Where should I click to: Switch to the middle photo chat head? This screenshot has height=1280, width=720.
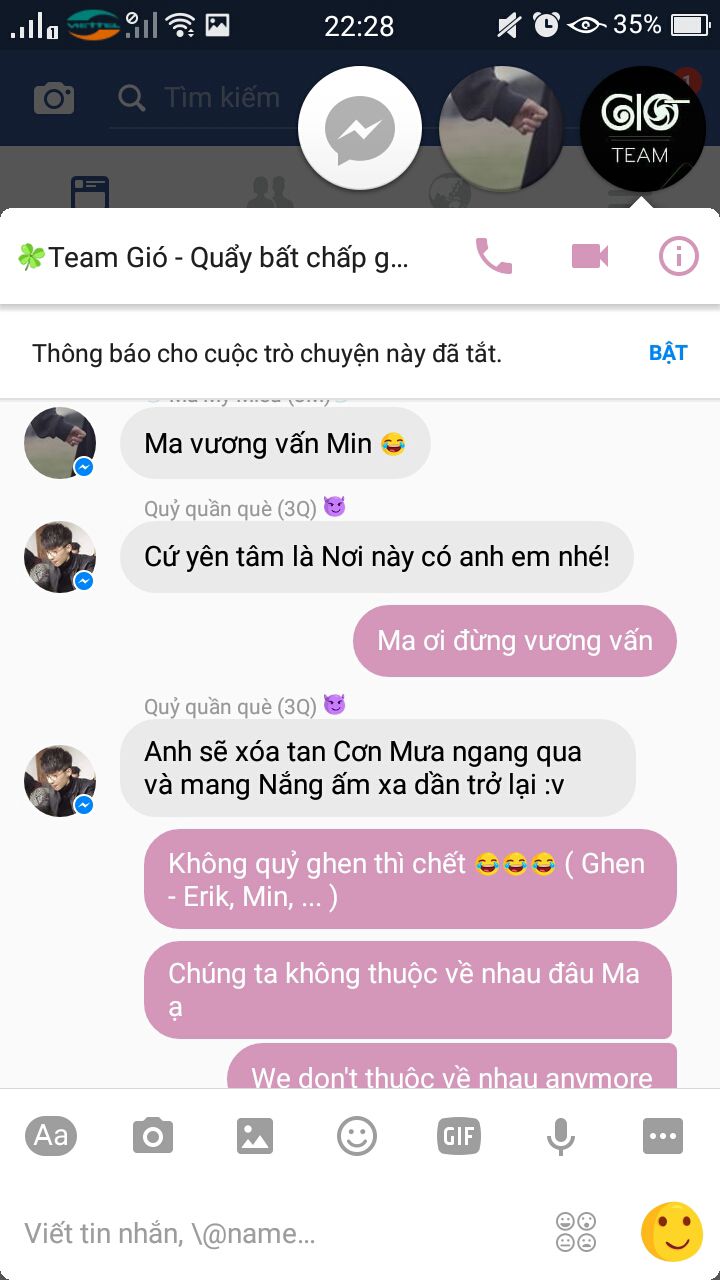pos(500,130)
